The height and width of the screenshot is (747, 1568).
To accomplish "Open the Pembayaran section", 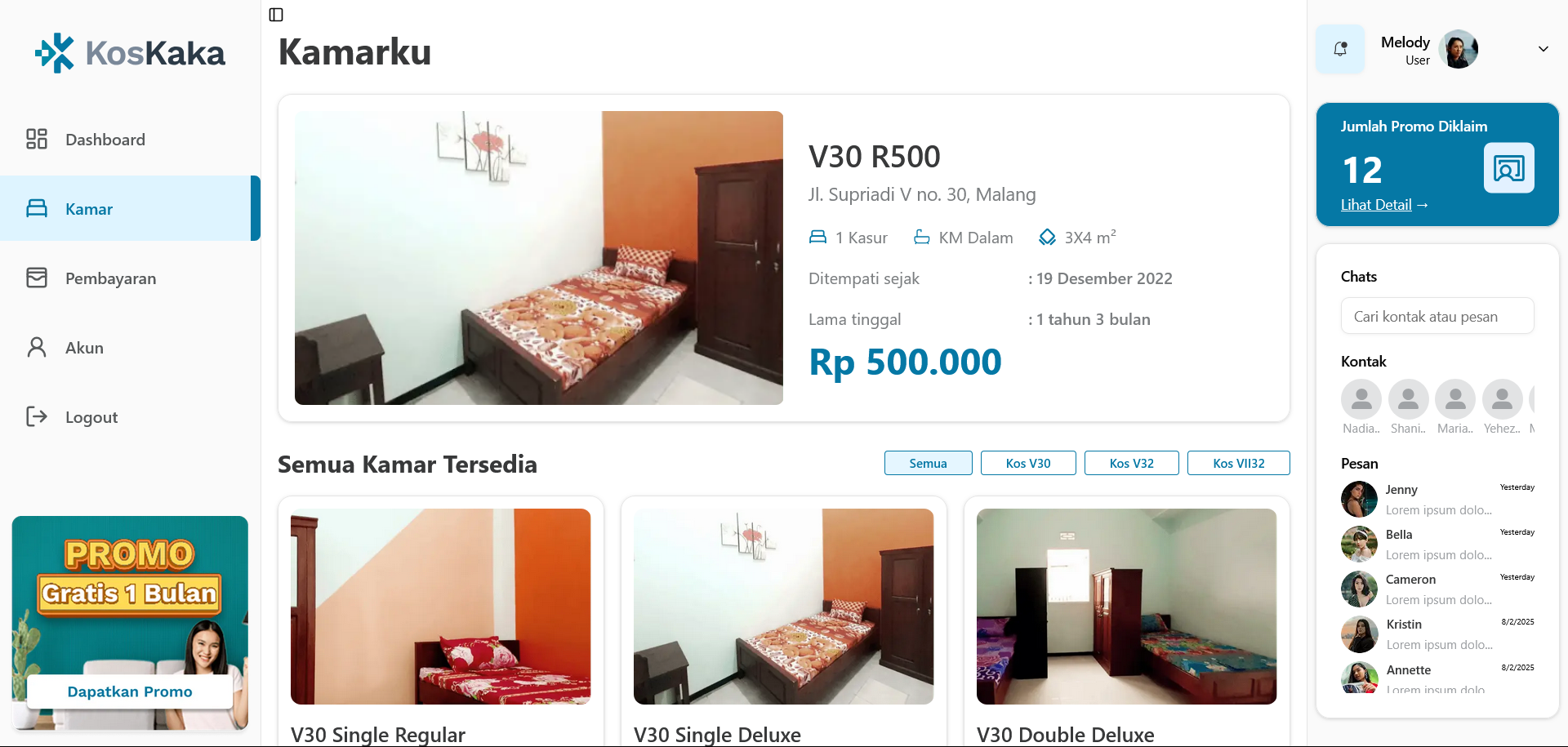I will pos(110,278).
